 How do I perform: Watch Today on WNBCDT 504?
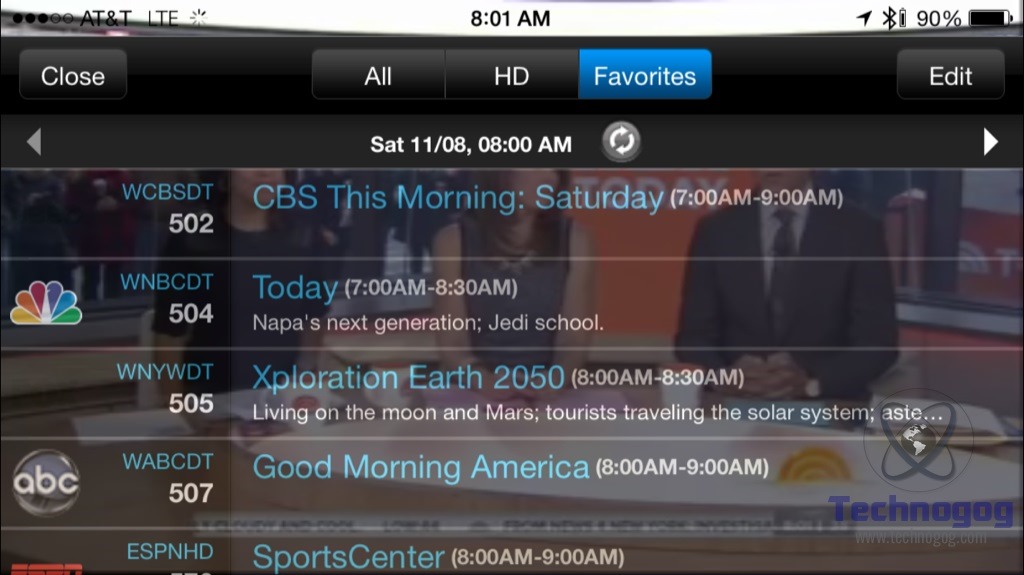click(295, 288)
